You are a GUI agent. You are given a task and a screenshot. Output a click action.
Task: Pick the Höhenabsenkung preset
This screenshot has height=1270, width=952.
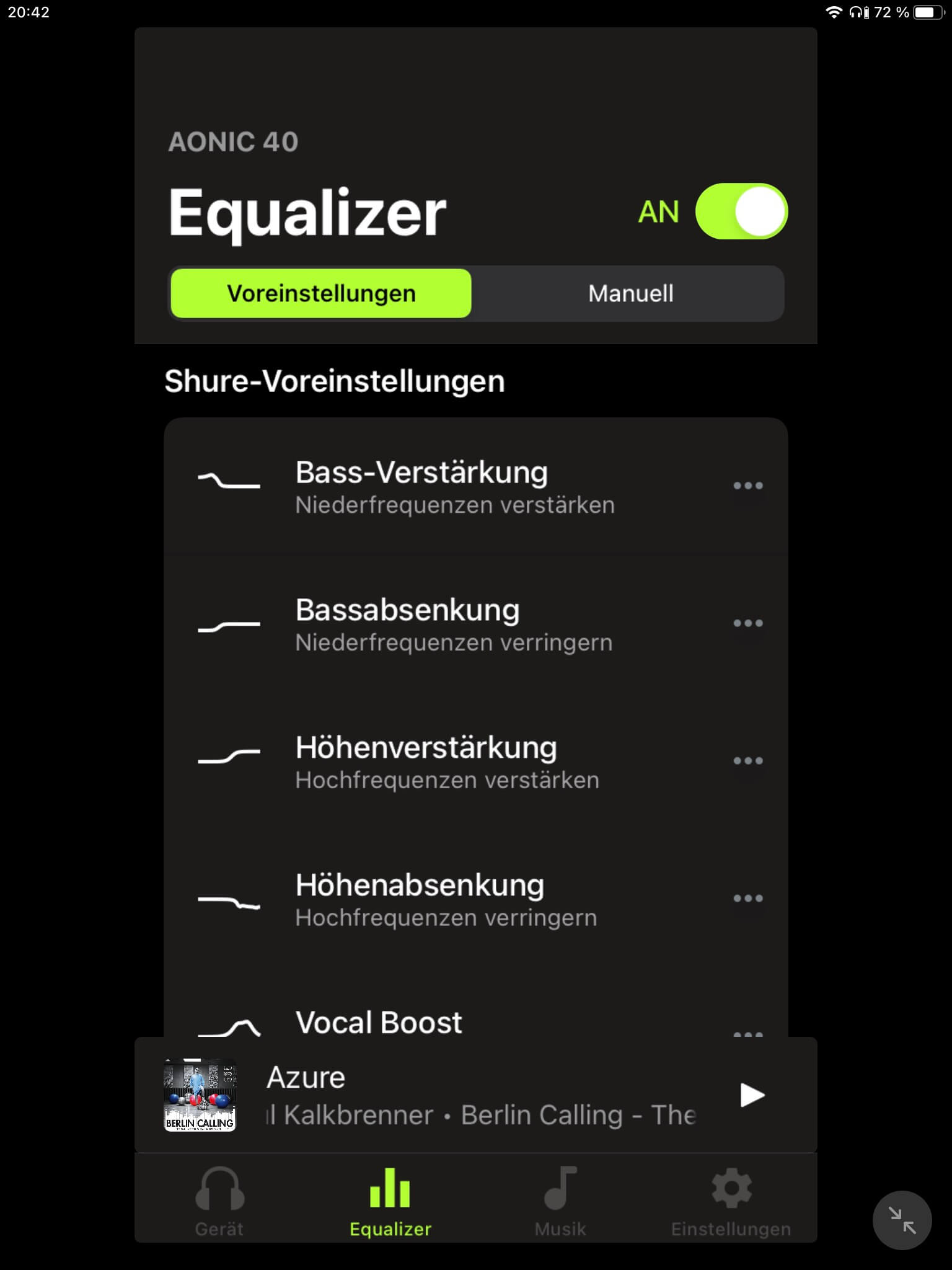pyautogui.click(x=420, y=900)
